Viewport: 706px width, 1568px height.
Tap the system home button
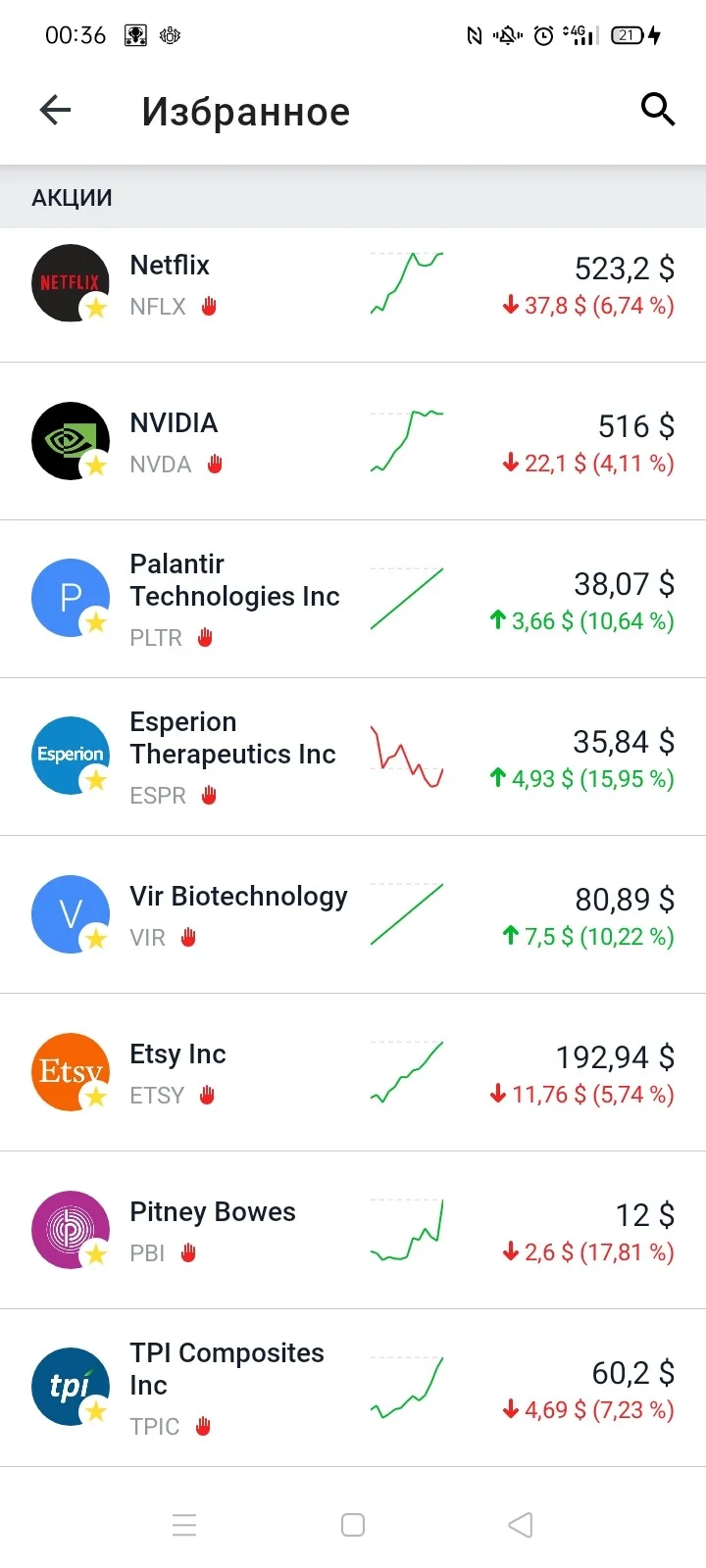(x=353, y=1525)
